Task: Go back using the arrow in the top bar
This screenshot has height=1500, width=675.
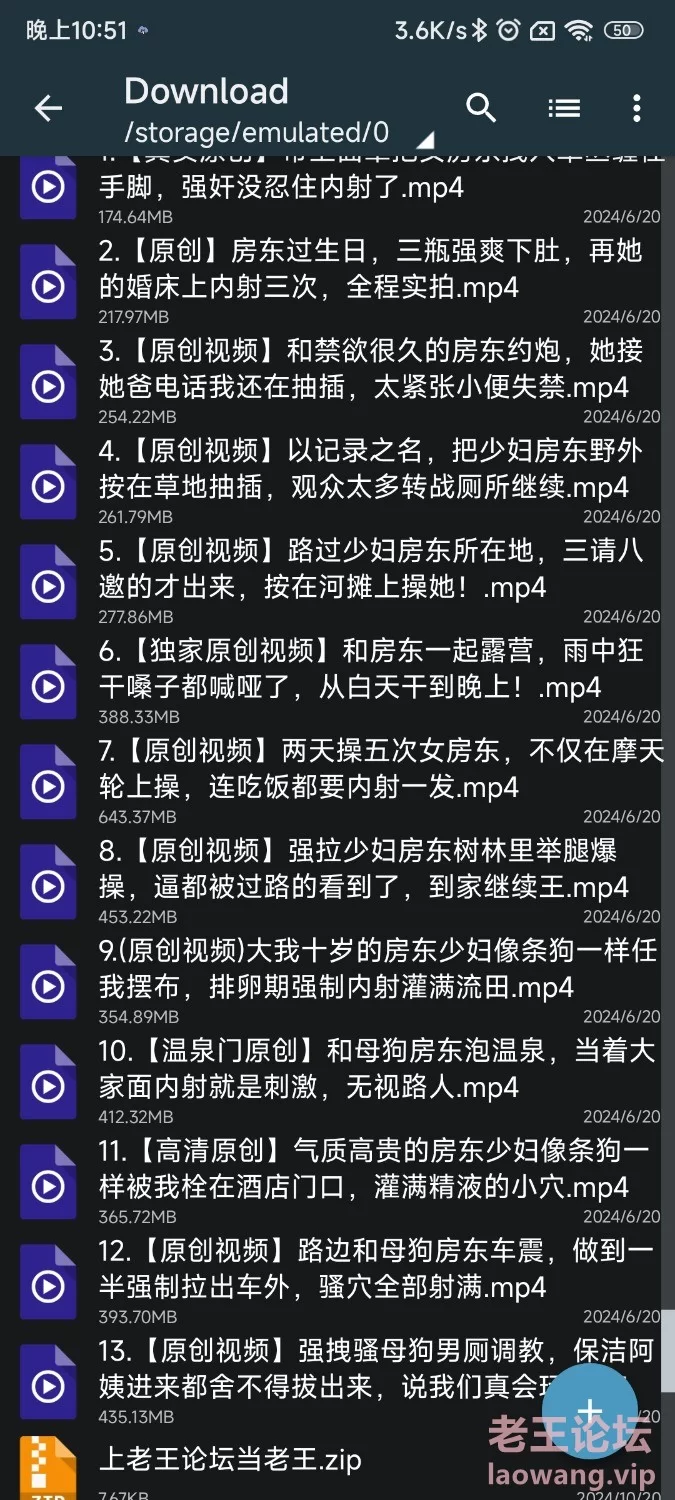Action: (x=48, y=108)
